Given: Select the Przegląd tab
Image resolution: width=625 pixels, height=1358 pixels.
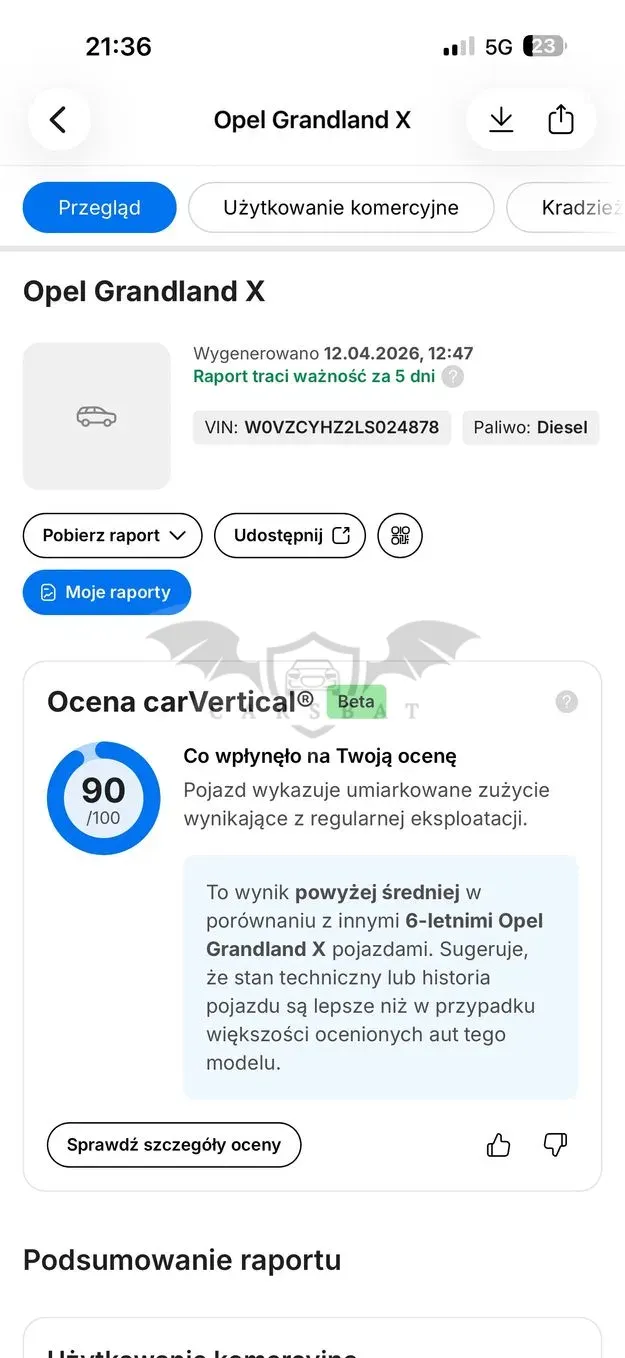Looking at the screenshot, I should [99, 208].
